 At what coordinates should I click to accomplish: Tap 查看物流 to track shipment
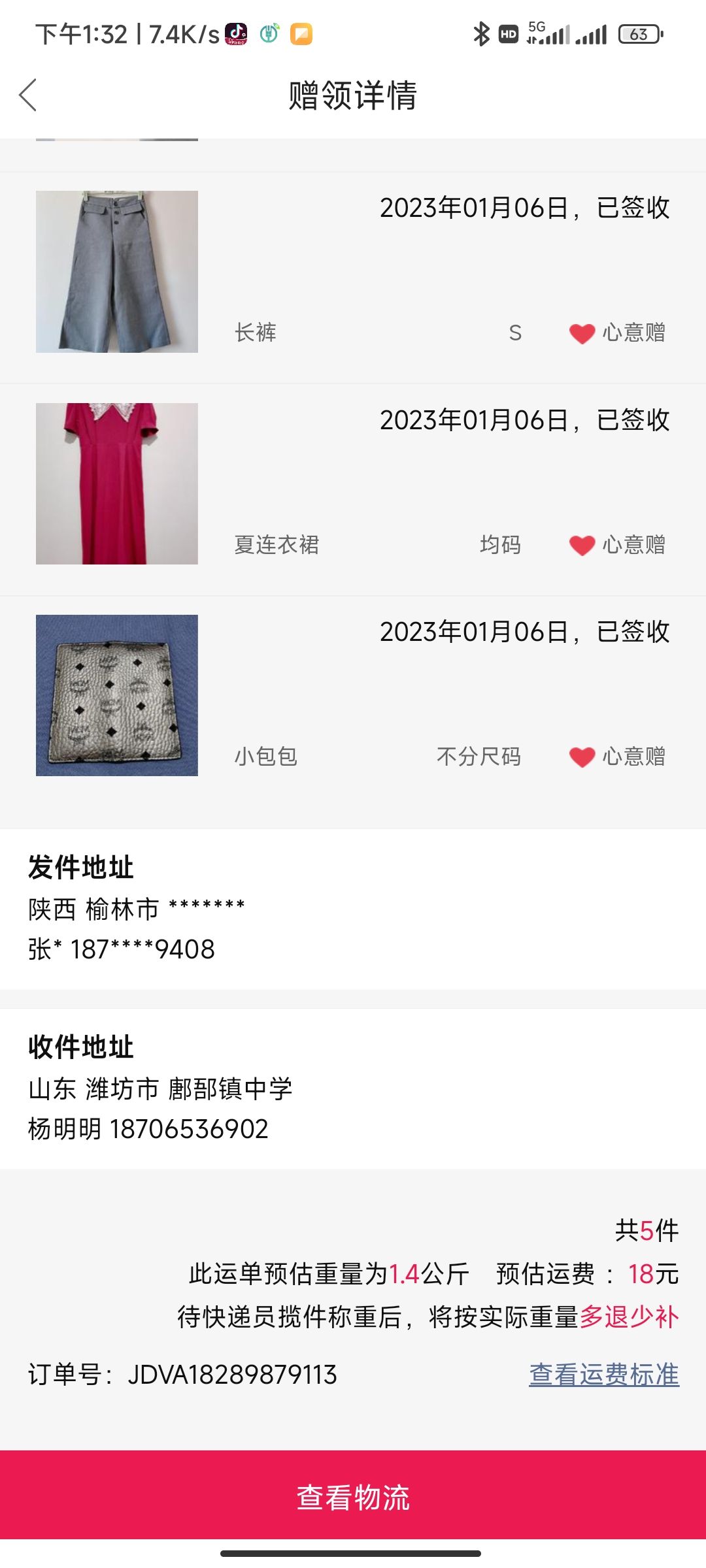click(353, 1497)
